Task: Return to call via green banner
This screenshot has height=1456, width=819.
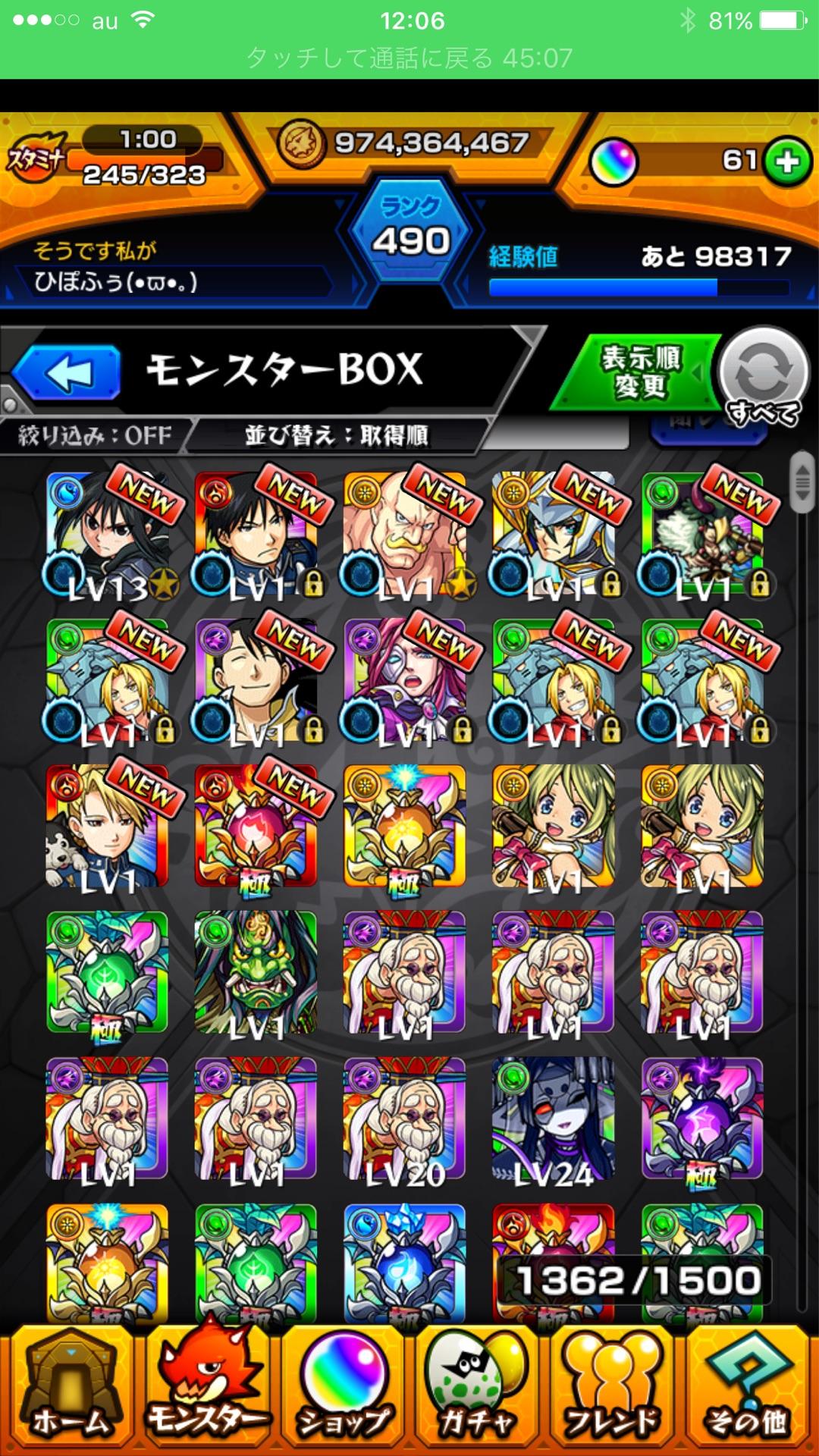Action: pos(409,58)
